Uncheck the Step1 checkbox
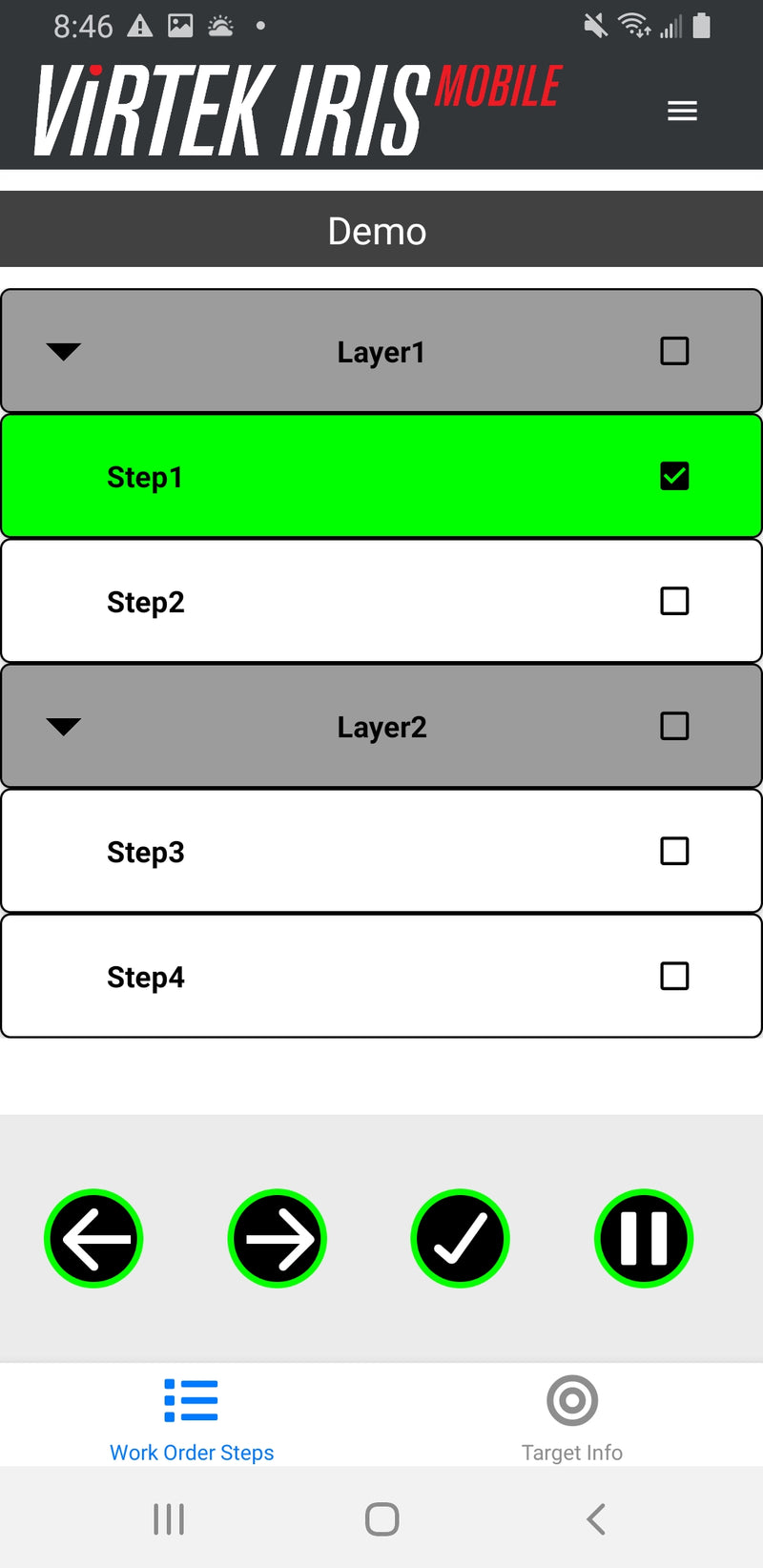The image size is (763, 1568). pos(674,476)
